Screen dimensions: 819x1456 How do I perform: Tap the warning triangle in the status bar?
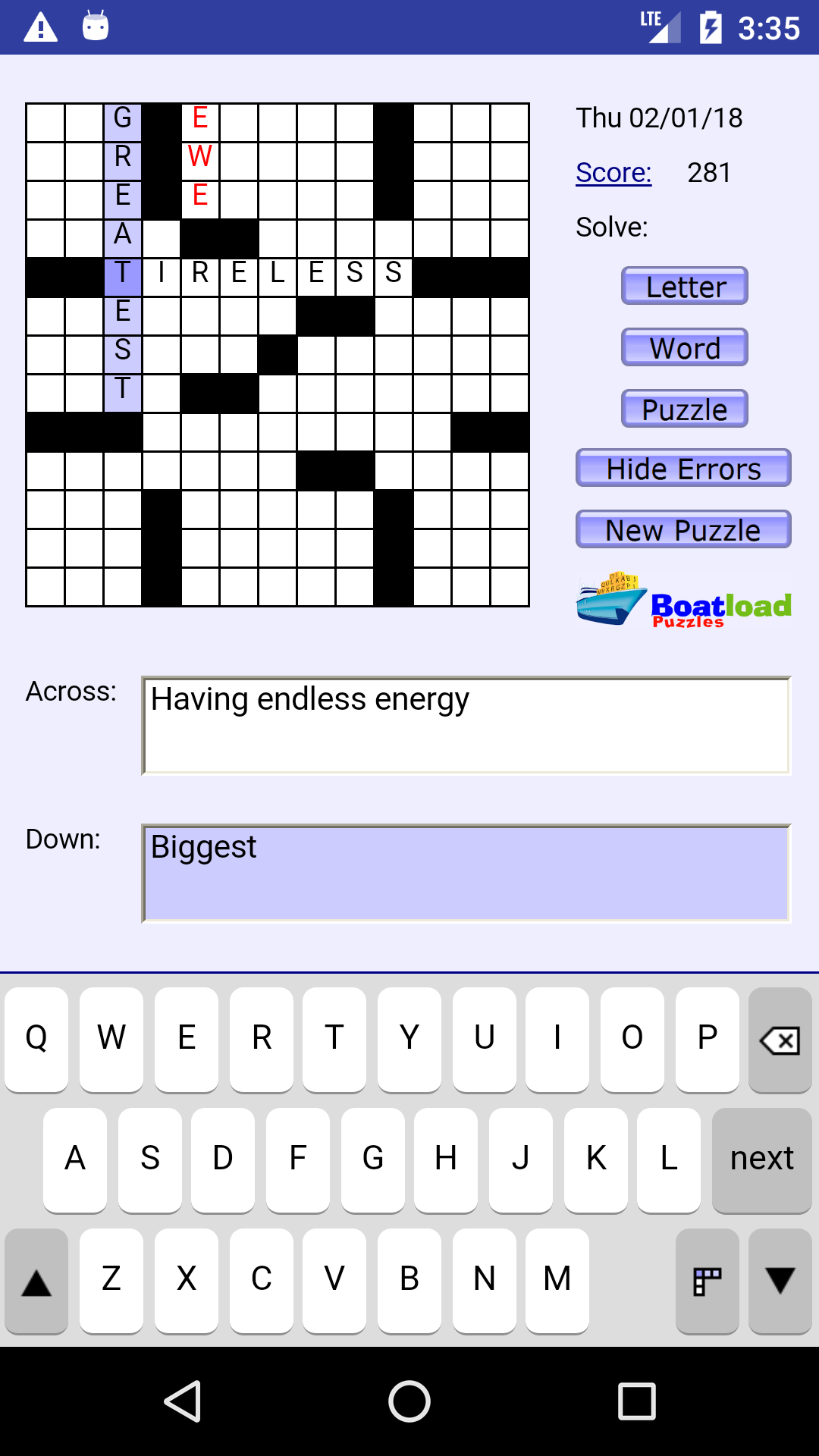[41, 27]
